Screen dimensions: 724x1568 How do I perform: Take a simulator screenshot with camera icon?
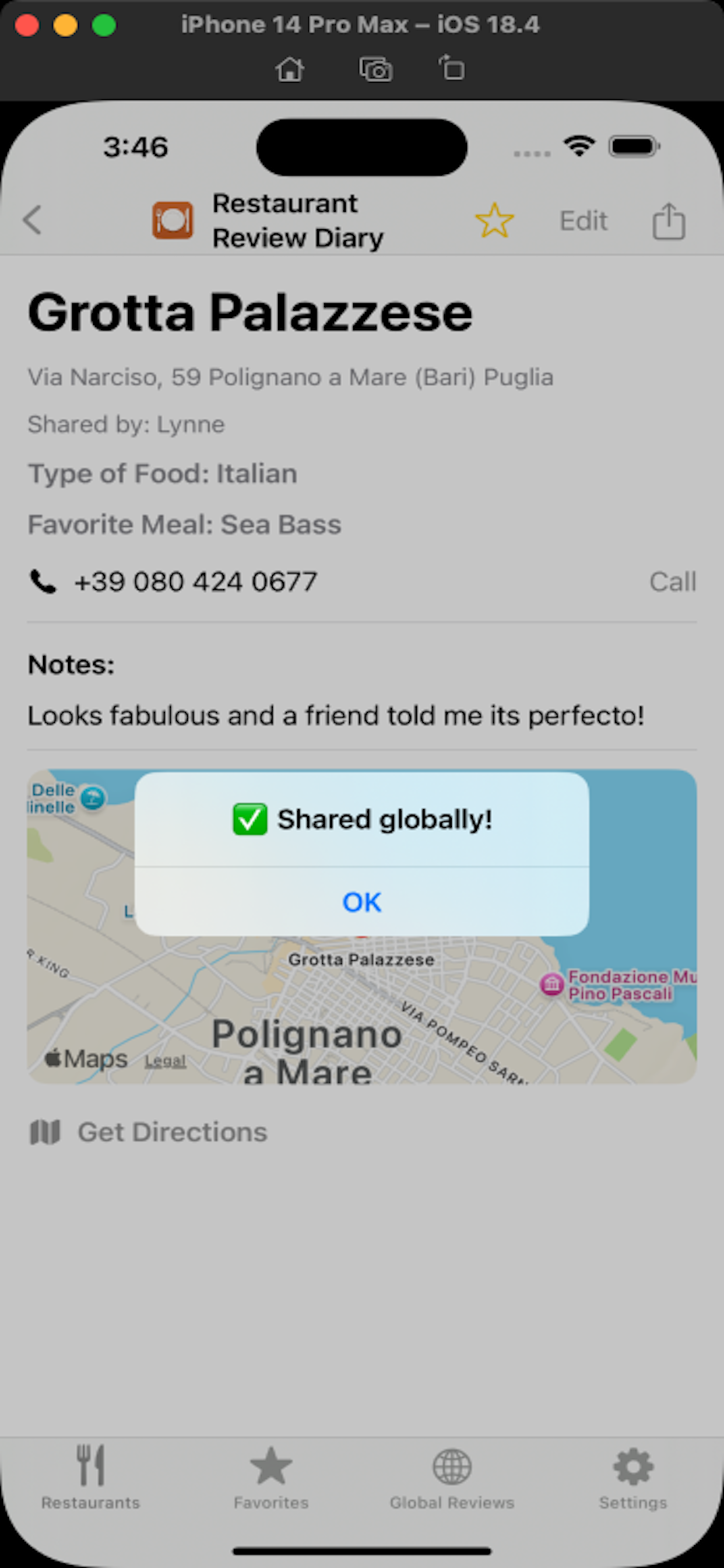point(375,69)
